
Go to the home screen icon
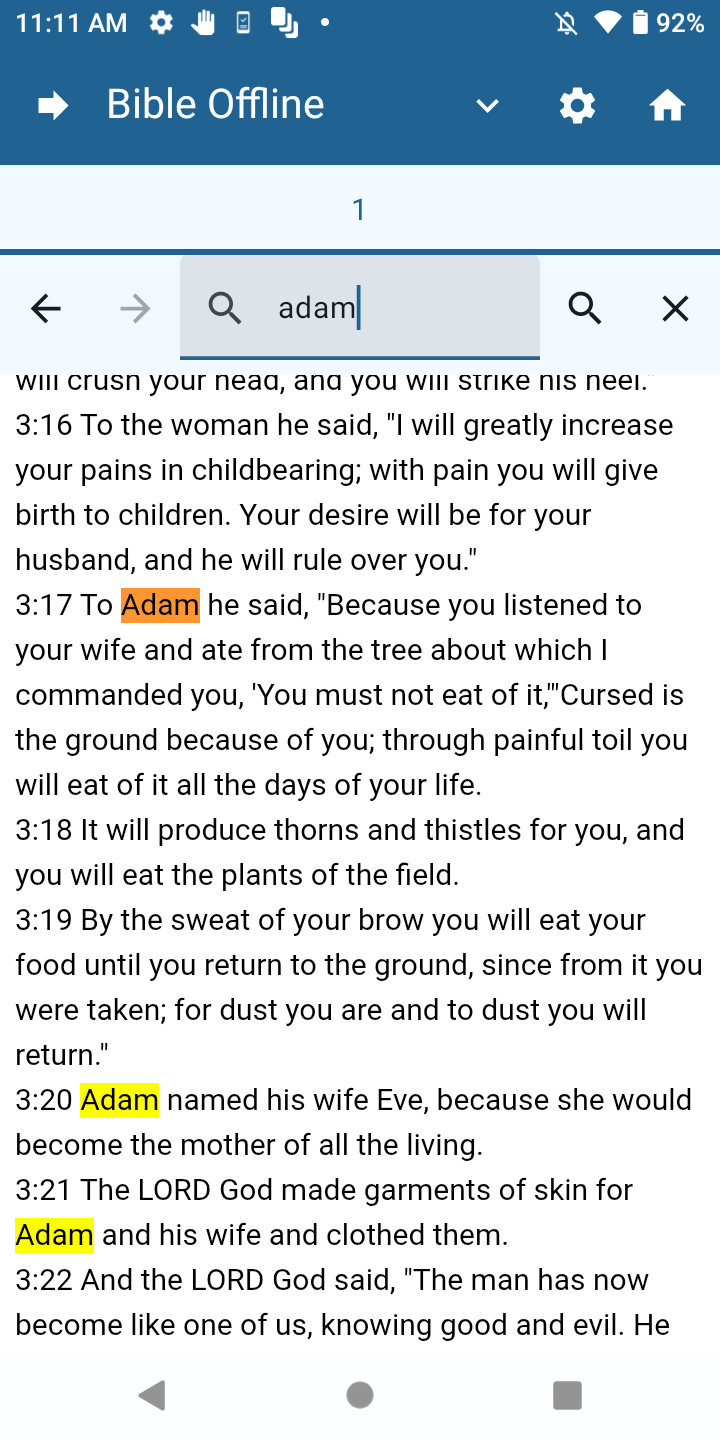tap(667, 105)
